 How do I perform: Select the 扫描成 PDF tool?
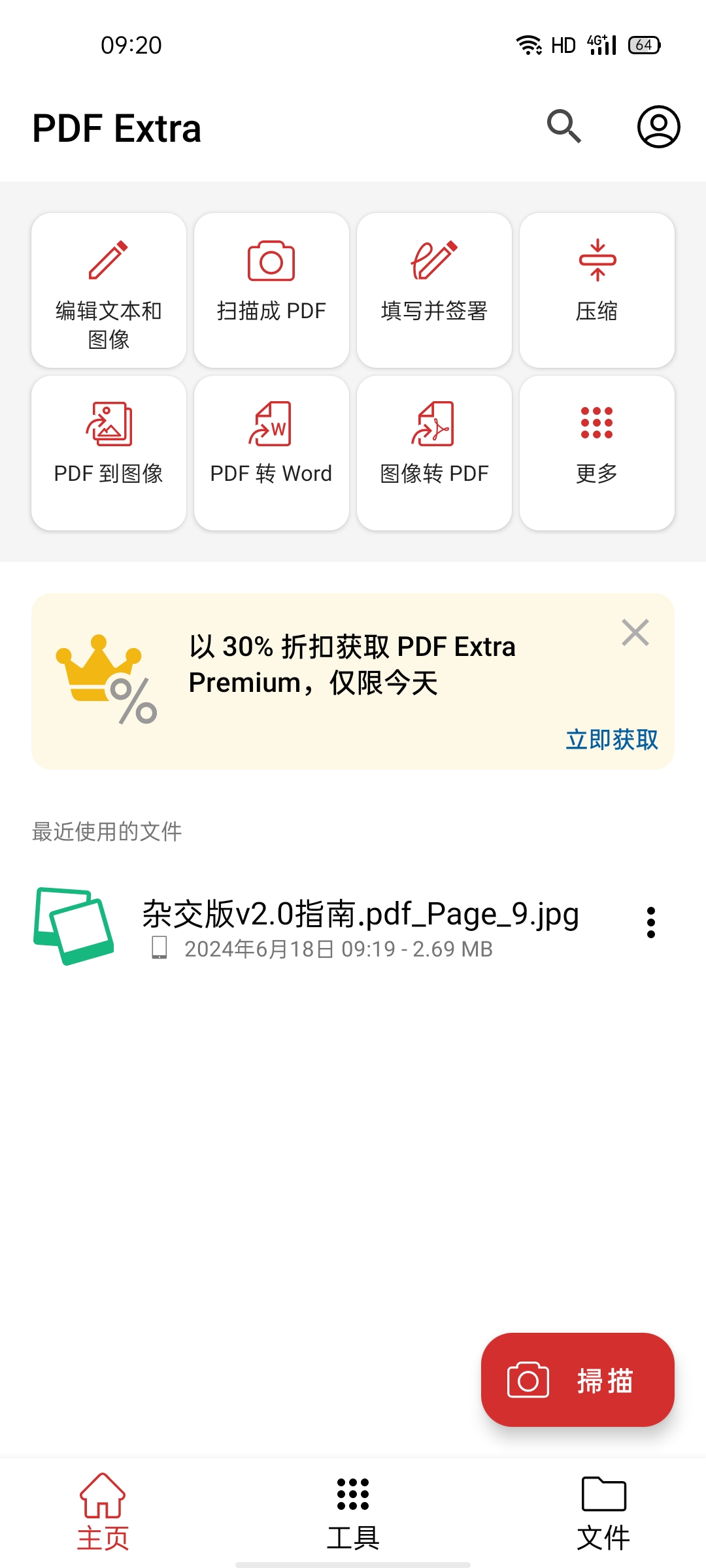271,291
